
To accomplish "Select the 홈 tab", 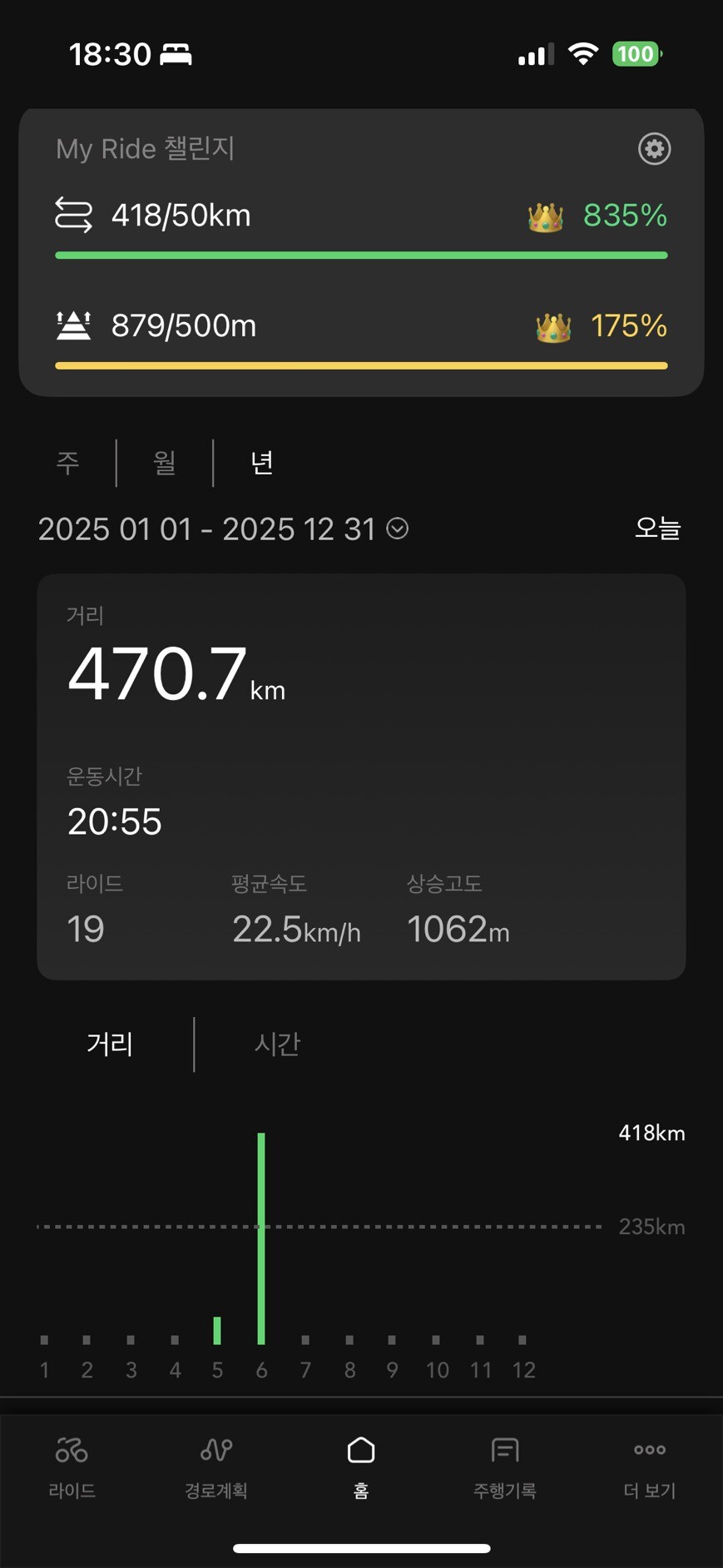I will point(361,1466).
